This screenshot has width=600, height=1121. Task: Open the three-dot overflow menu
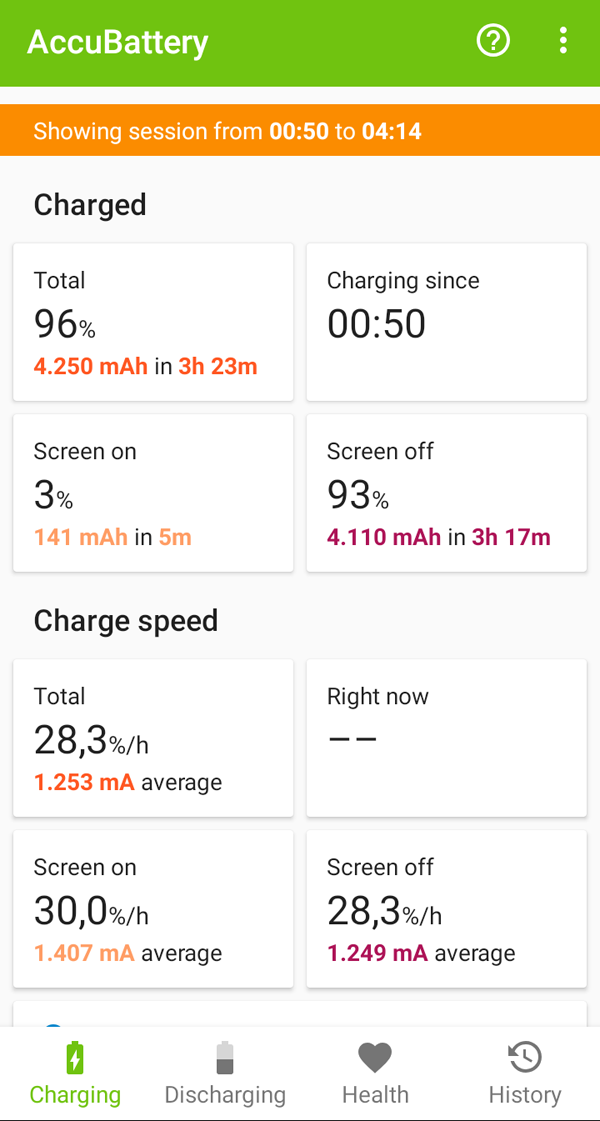(563, 41)
